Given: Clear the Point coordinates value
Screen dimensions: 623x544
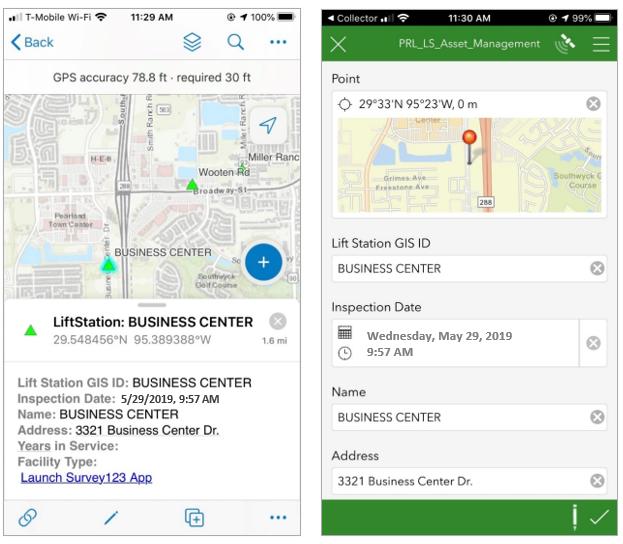Looking at the screenshot, I should [x=593, y=104].
